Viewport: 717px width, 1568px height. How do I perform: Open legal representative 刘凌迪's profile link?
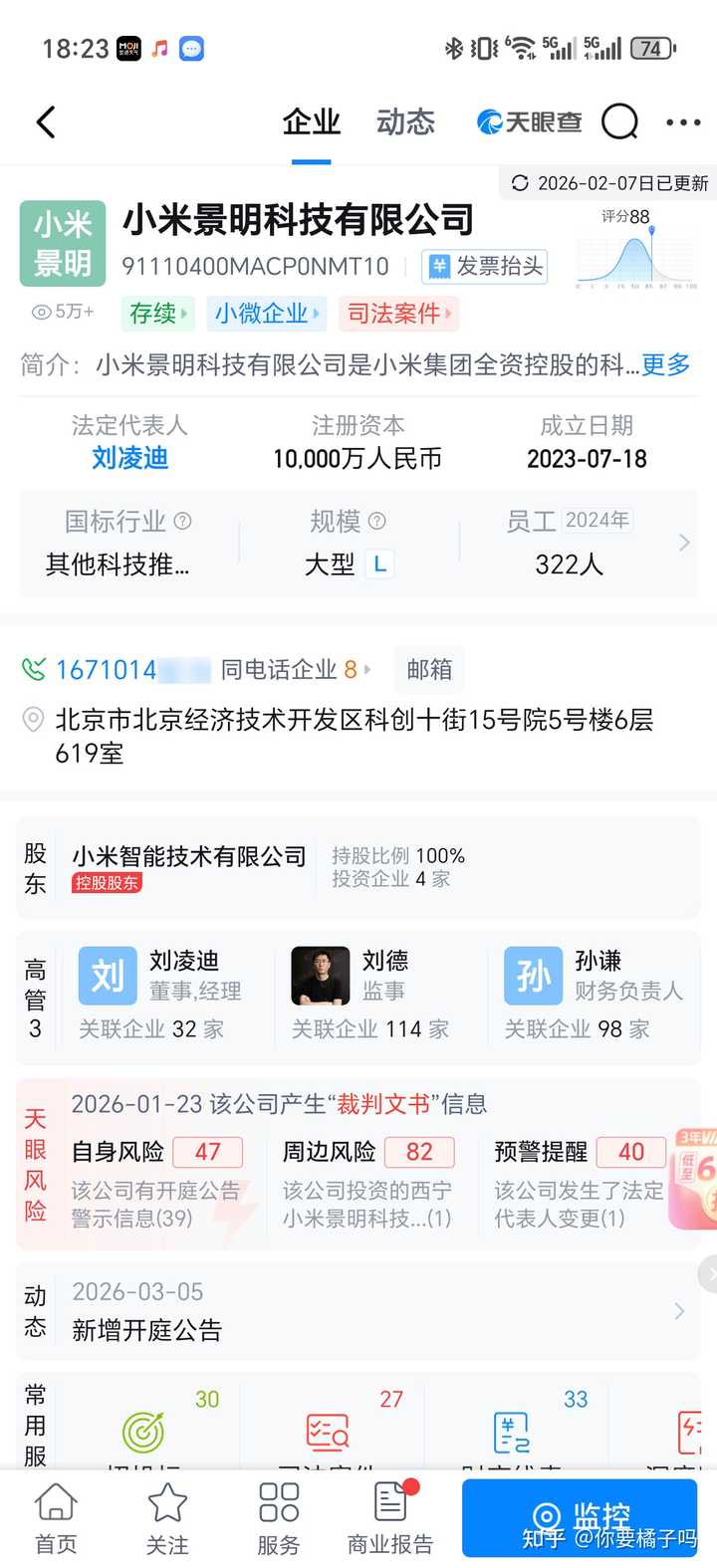pos(129,458)
